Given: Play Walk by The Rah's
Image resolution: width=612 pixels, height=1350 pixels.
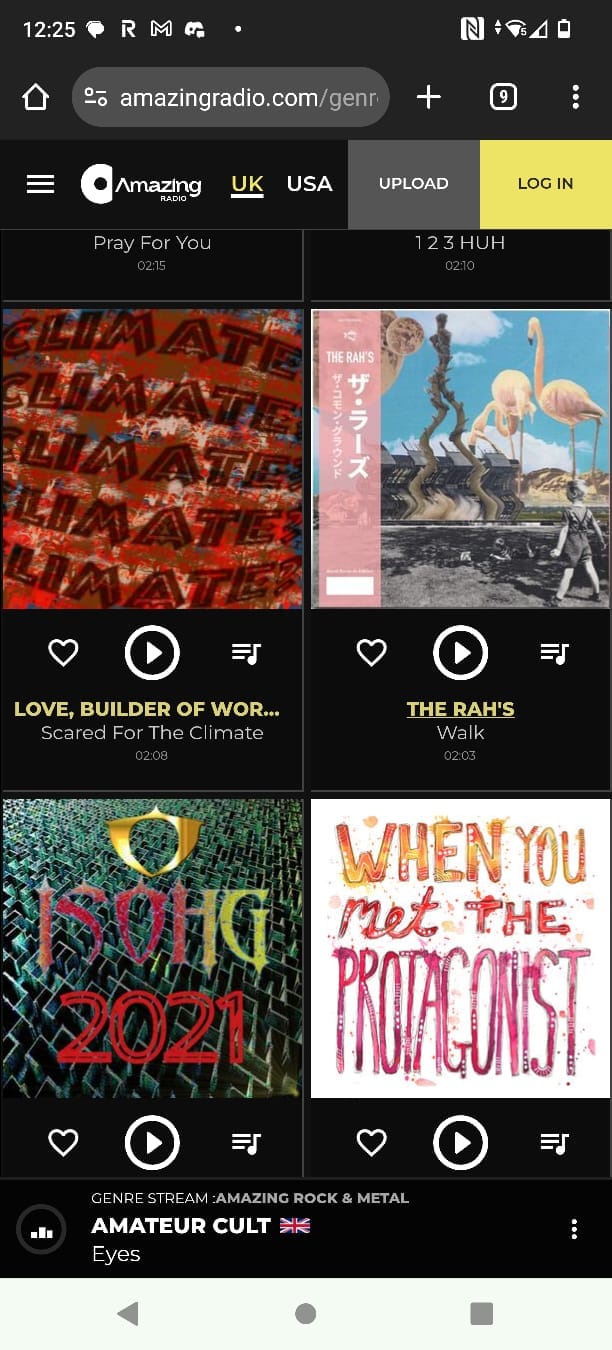Looking at the screenshot, I should pyautogui.click(x=460, y=653).
